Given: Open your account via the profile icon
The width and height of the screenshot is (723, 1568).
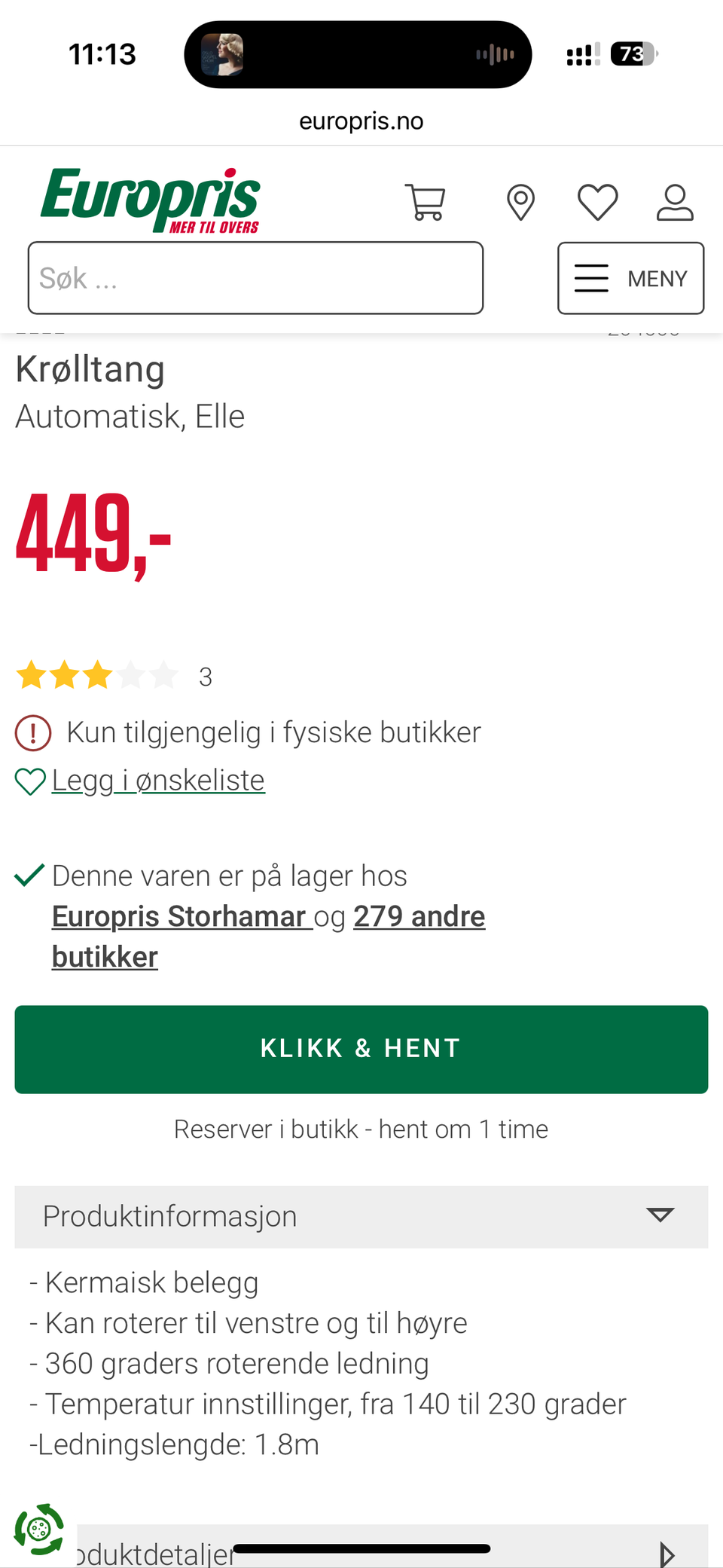Looking at the screenshot, I should pos(676,200).
